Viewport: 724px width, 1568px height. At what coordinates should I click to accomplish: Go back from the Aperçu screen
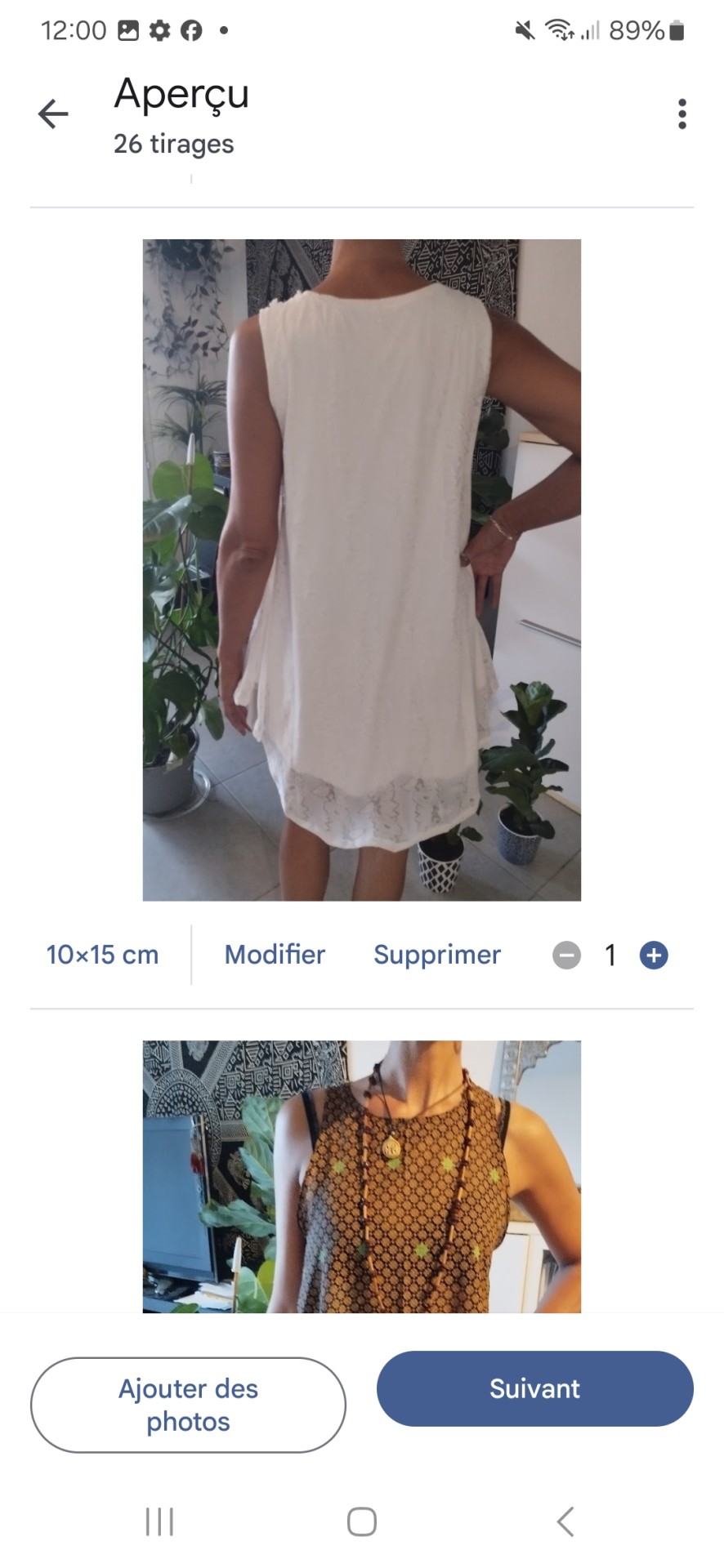tap(53, 114)
